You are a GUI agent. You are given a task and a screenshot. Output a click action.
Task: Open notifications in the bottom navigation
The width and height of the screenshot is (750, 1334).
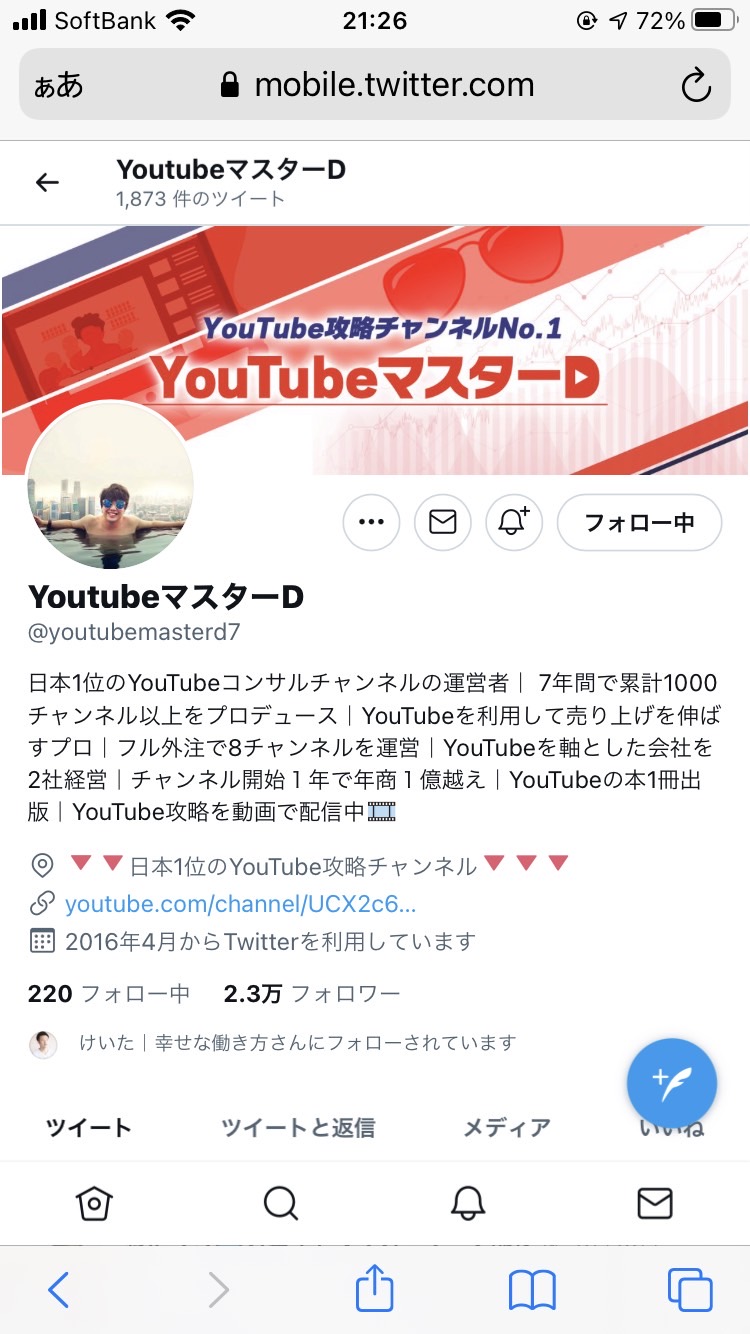point(468,1203)
